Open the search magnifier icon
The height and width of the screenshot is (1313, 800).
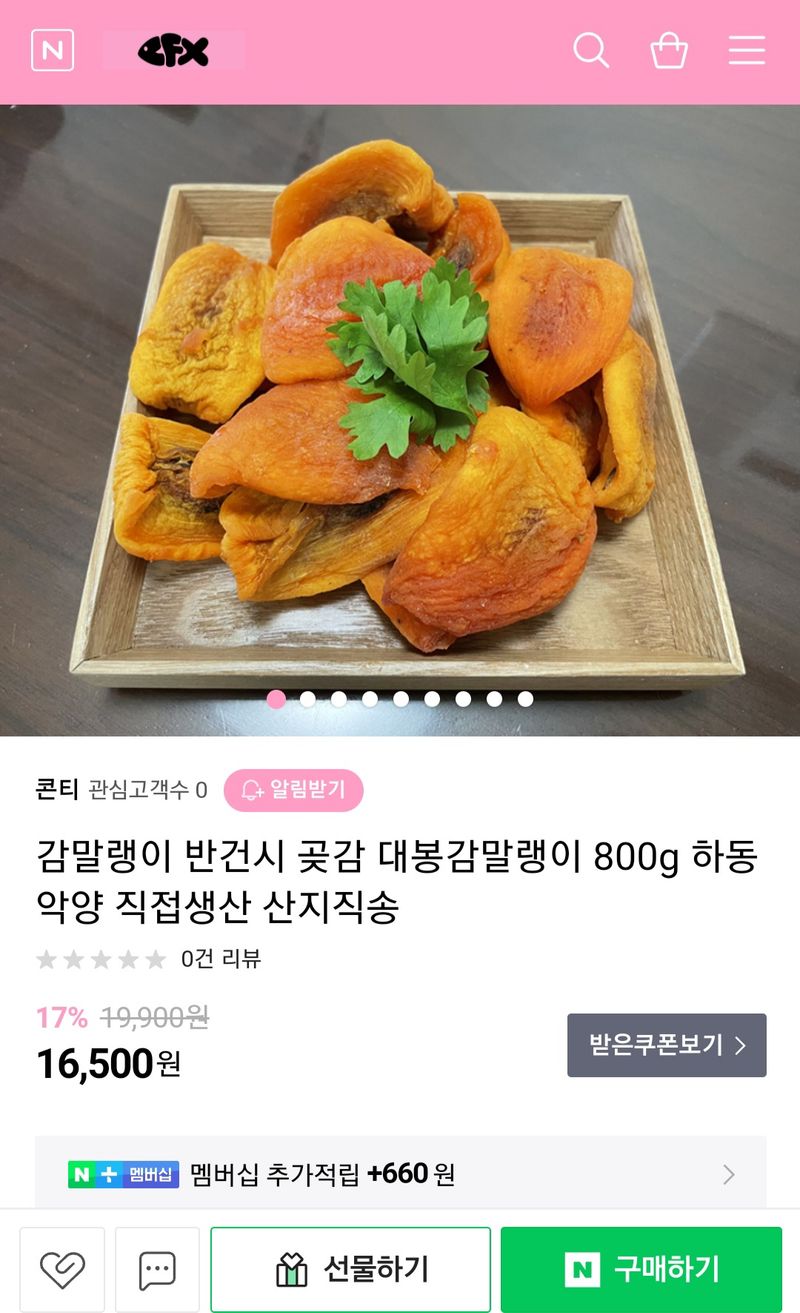(x=591, y=51)
